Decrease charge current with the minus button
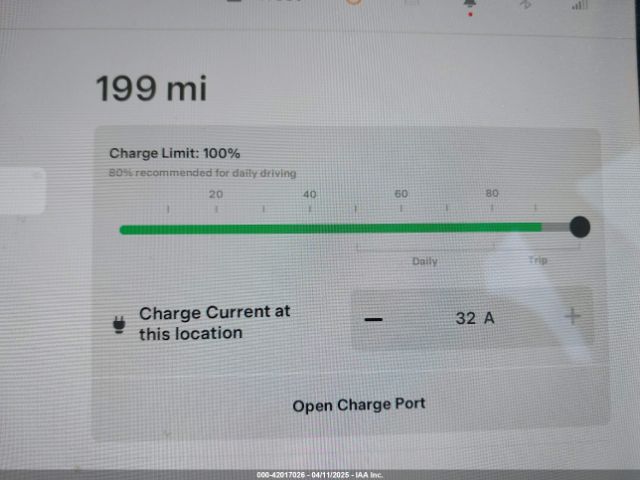This screenshot has height=480, width=640. [373, 319]
